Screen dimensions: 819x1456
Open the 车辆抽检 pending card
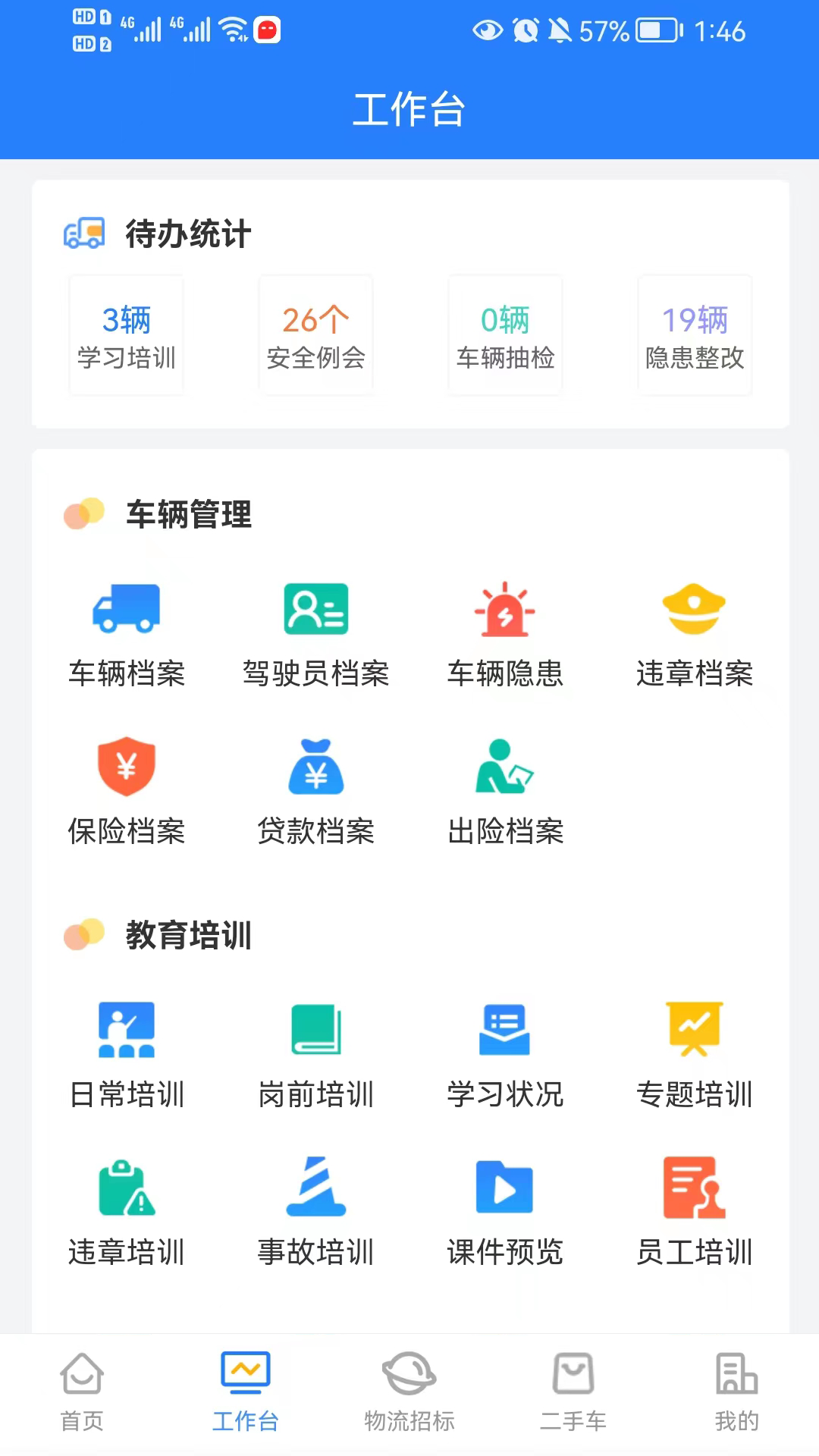505,336
